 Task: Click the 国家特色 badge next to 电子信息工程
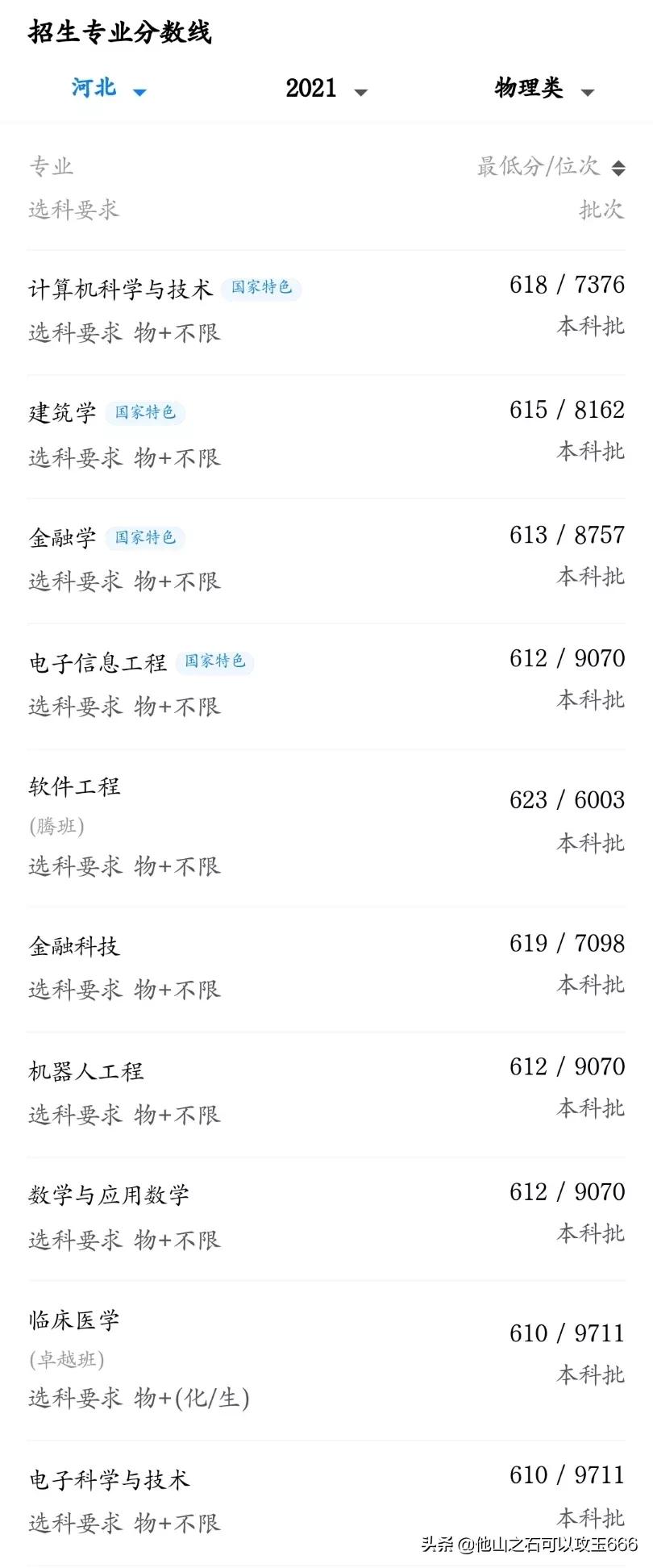(215, 662)
